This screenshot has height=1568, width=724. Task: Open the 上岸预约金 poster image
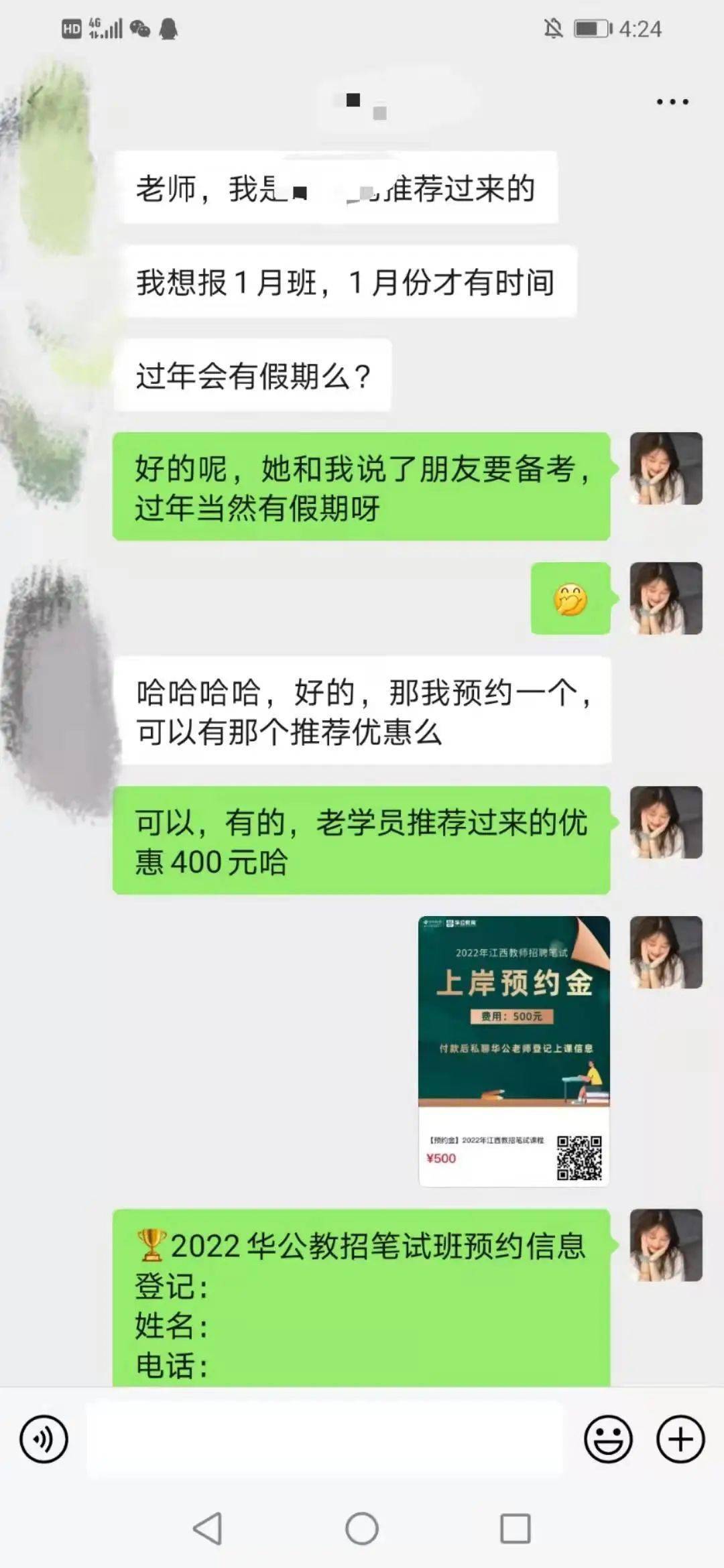coord(514,1050)
